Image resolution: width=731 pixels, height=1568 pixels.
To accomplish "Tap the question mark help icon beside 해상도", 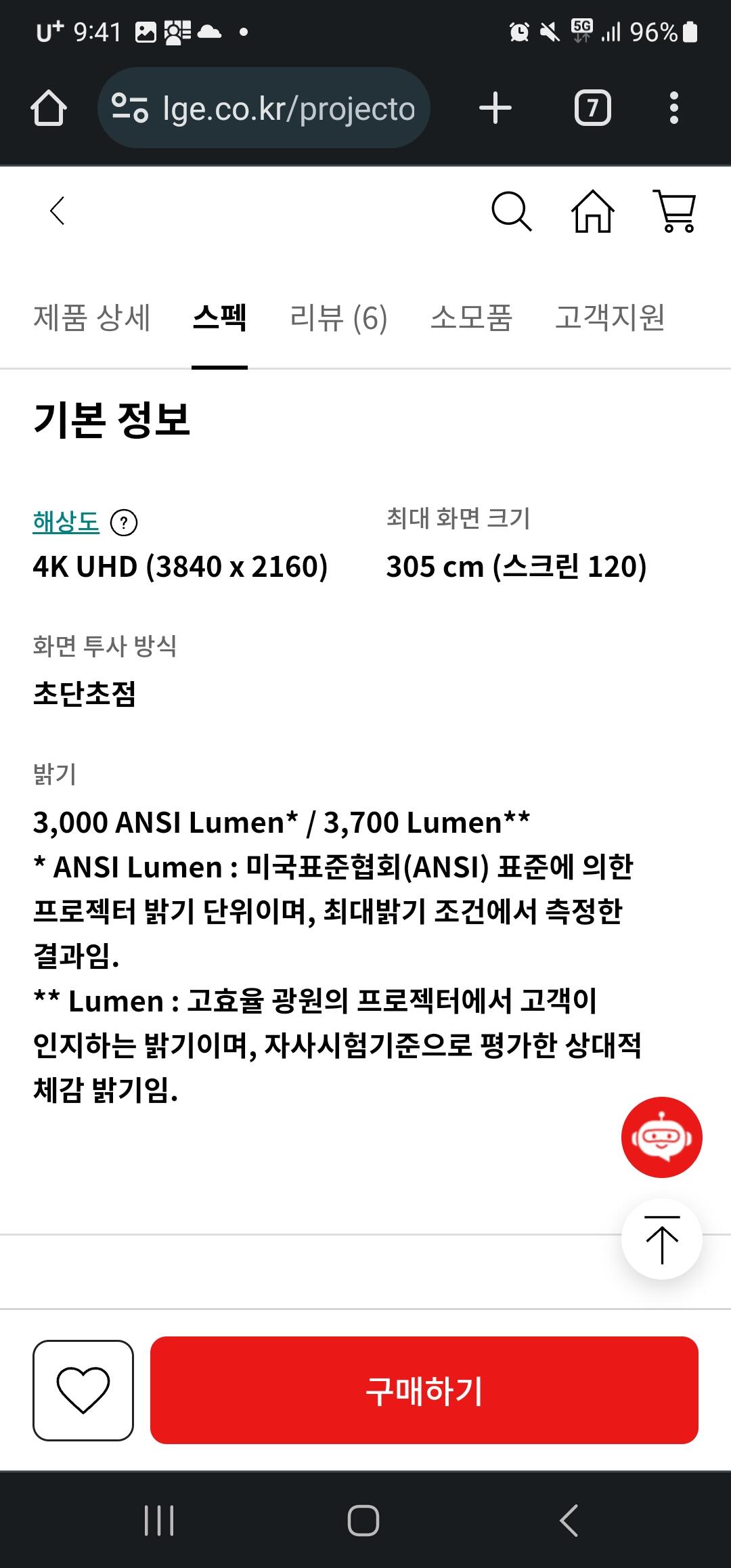I will point(124,523).
